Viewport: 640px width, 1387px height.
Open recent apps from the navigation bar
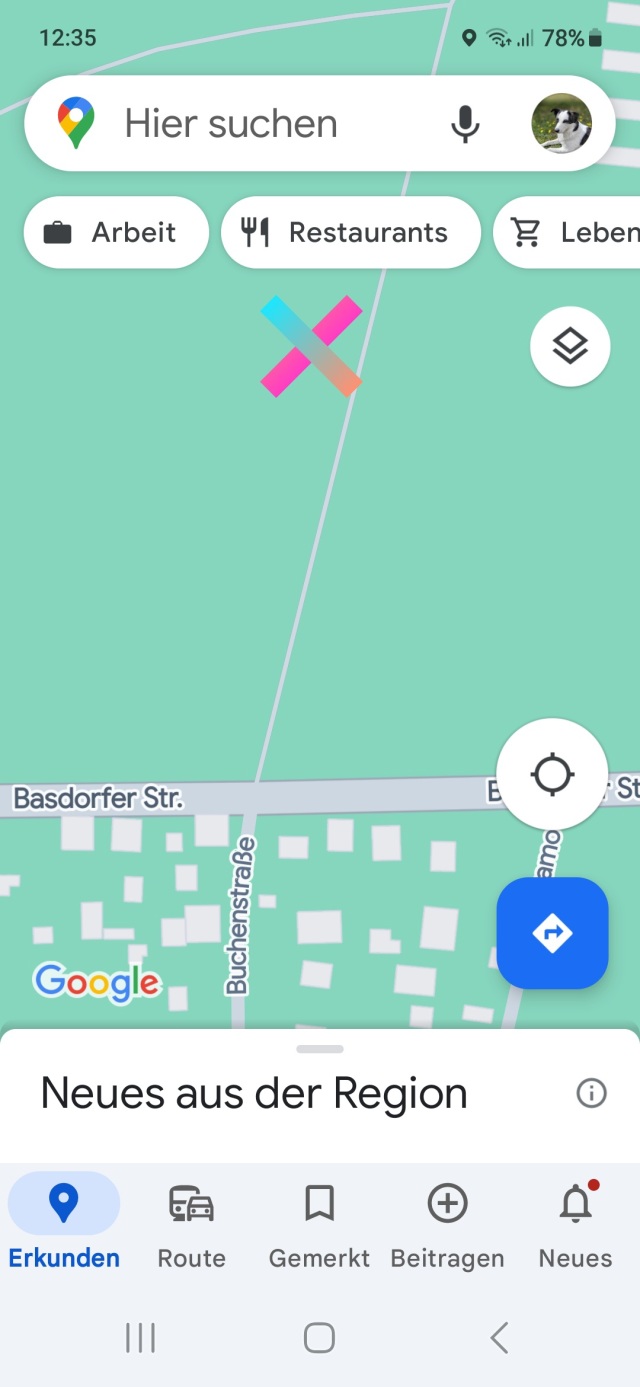[140, 1338]
